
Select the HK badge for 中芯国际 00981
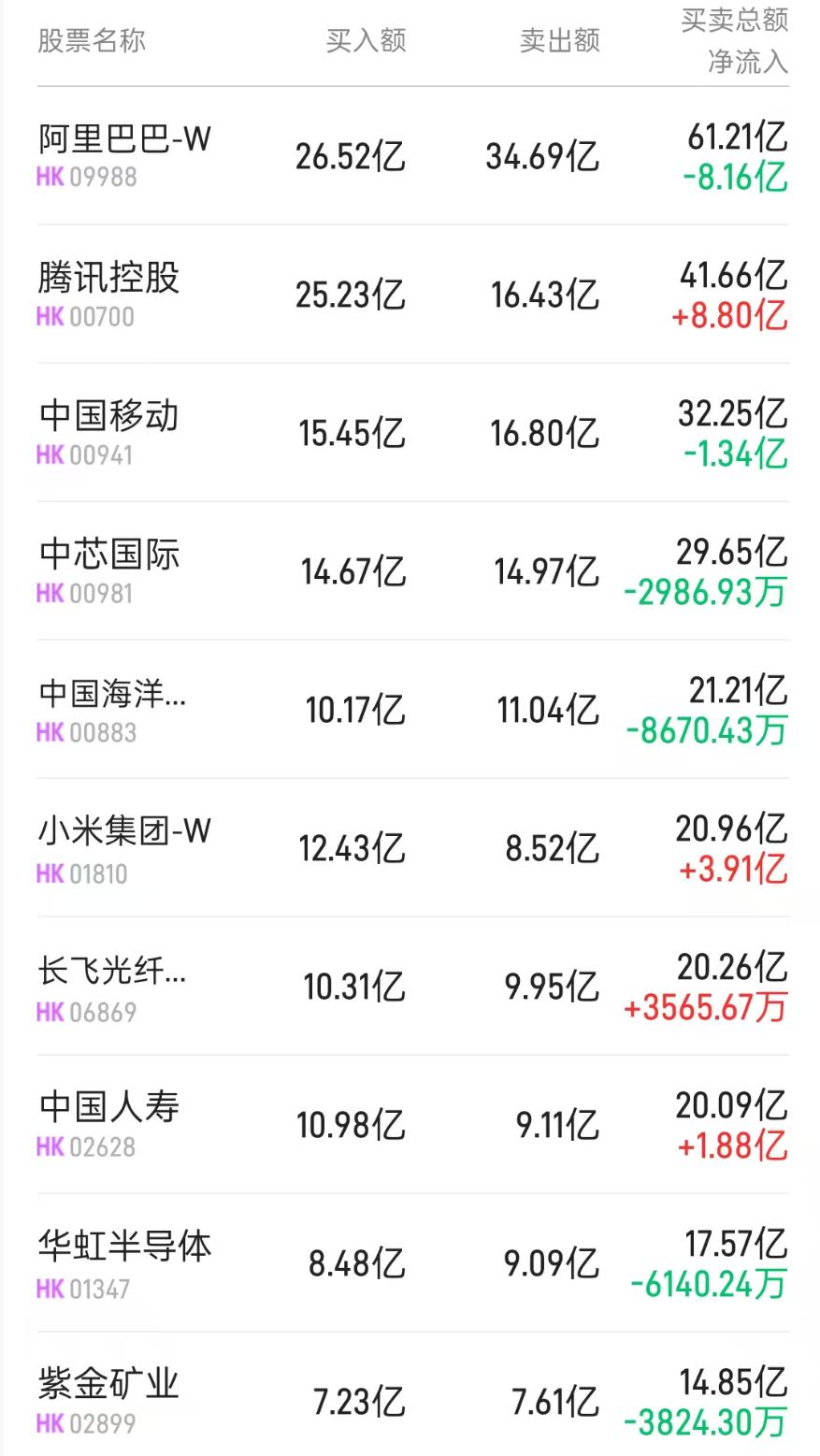pyautogui.click(x=50, y=592)
